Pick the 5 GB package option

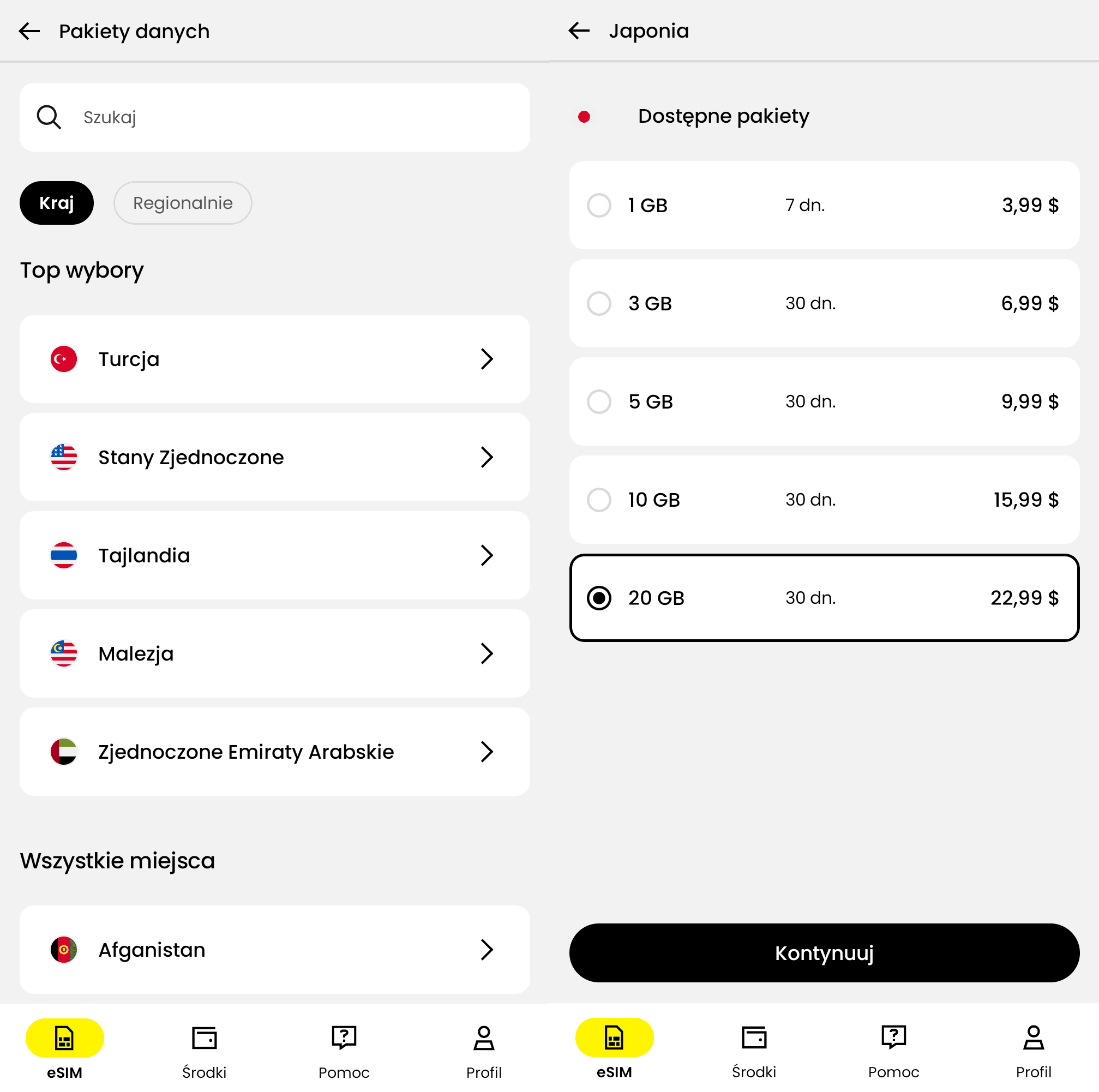point(824,401)
